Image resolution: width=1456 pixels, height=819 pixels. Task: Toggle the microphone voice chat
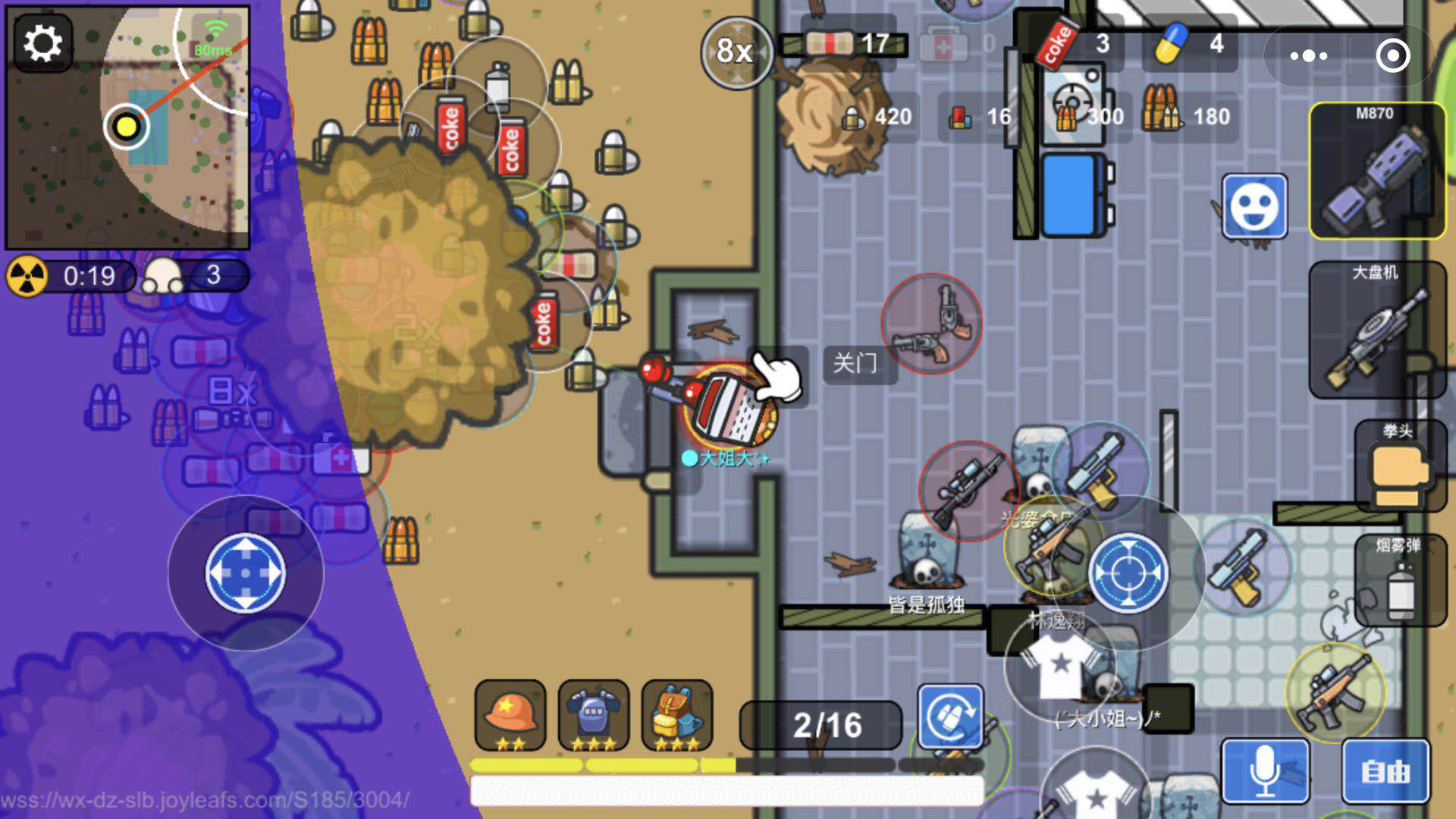point(1264,771)
